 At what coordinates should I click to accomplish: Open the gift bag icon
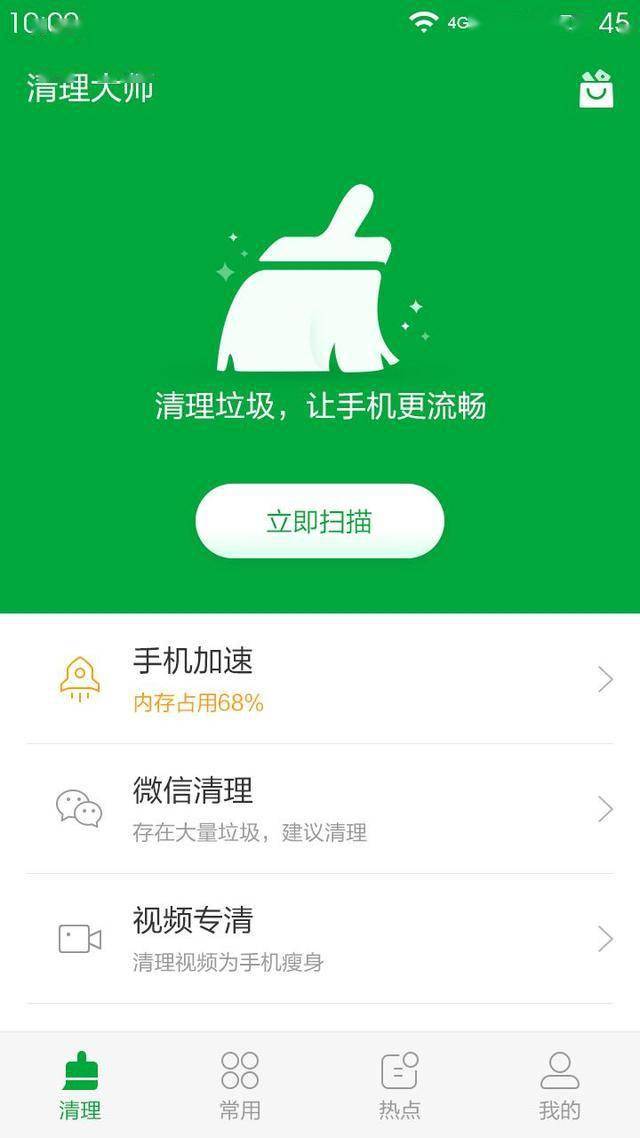point(596,90)
